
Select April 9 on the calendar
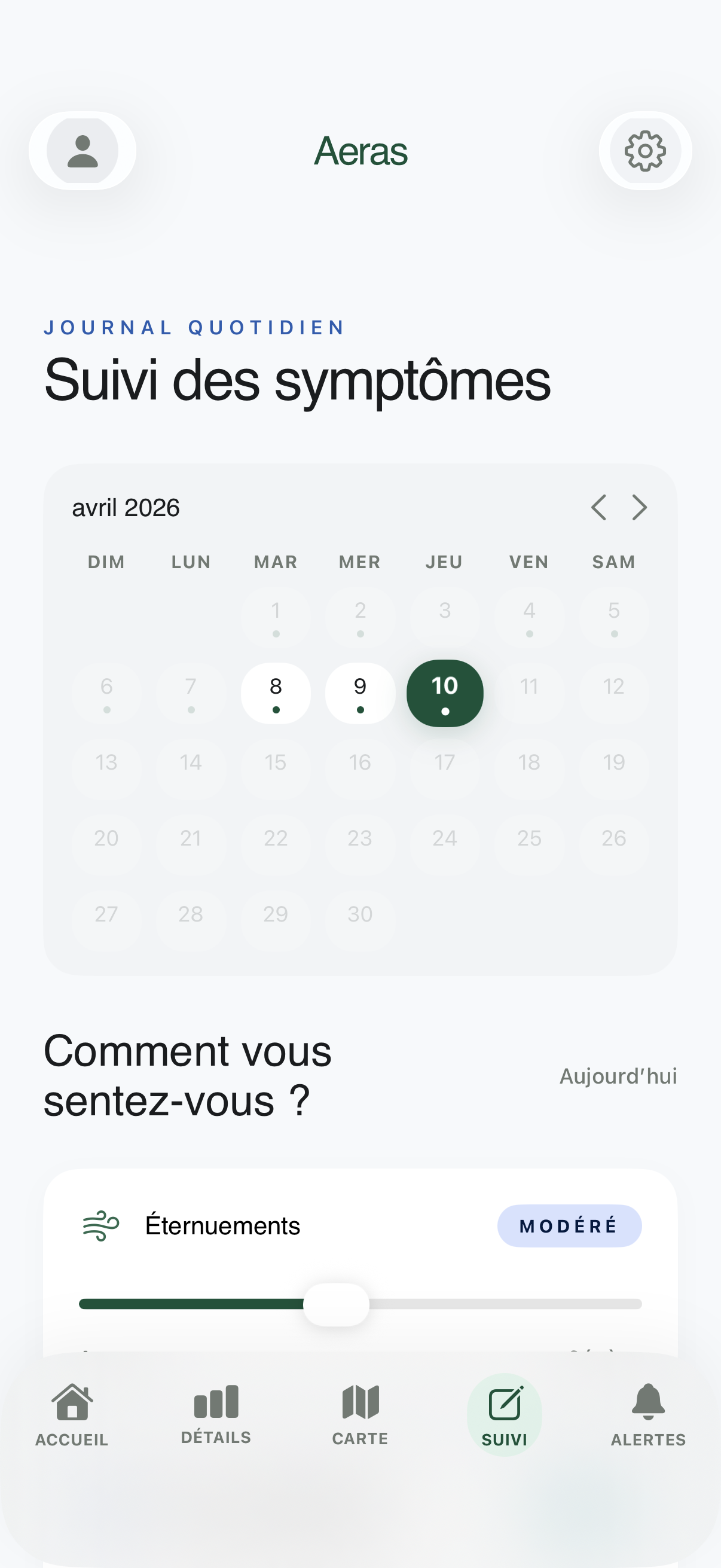click(359, 693)
